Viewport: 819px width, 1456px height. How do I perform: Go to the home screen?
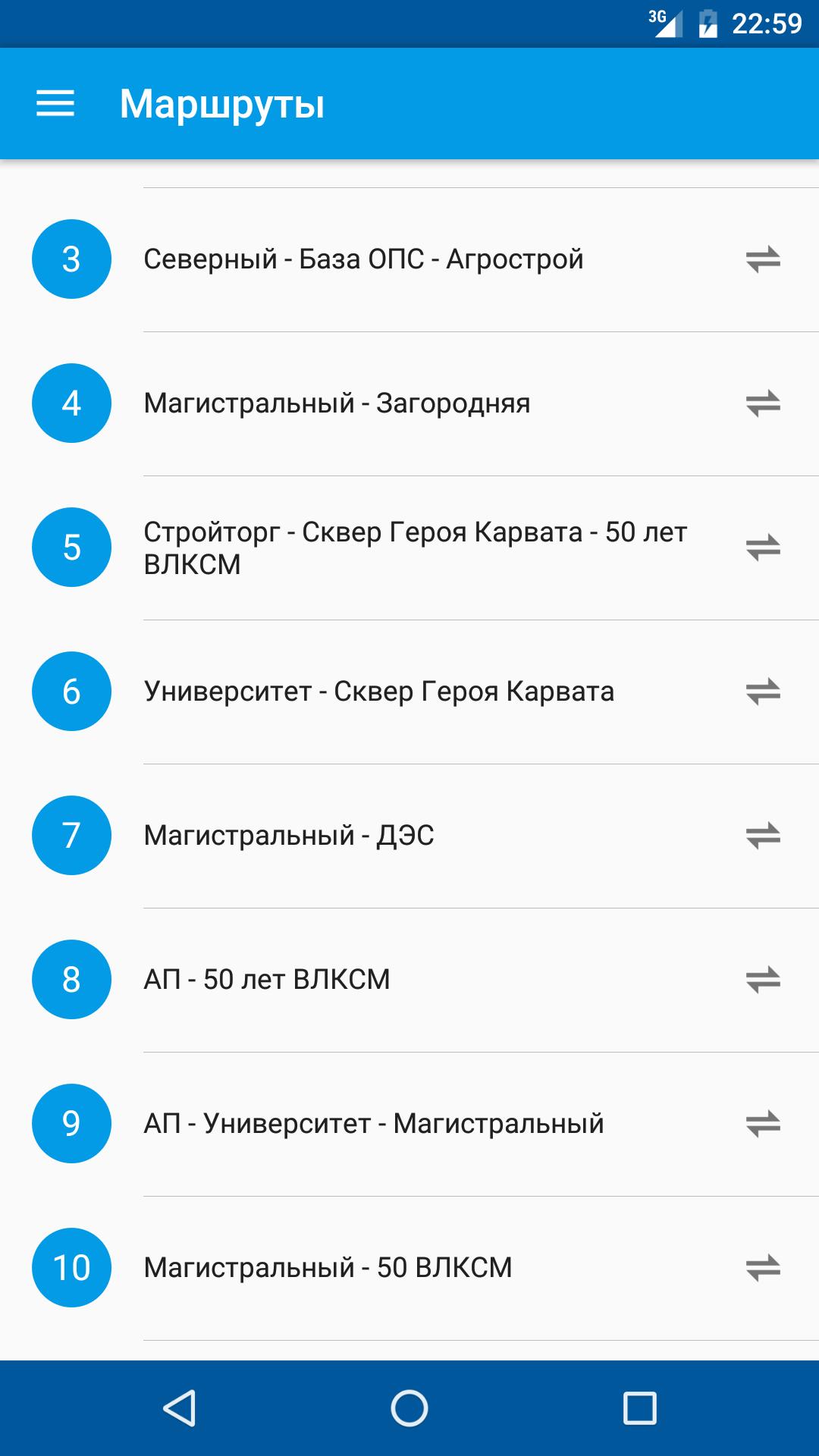point(409,1408)
